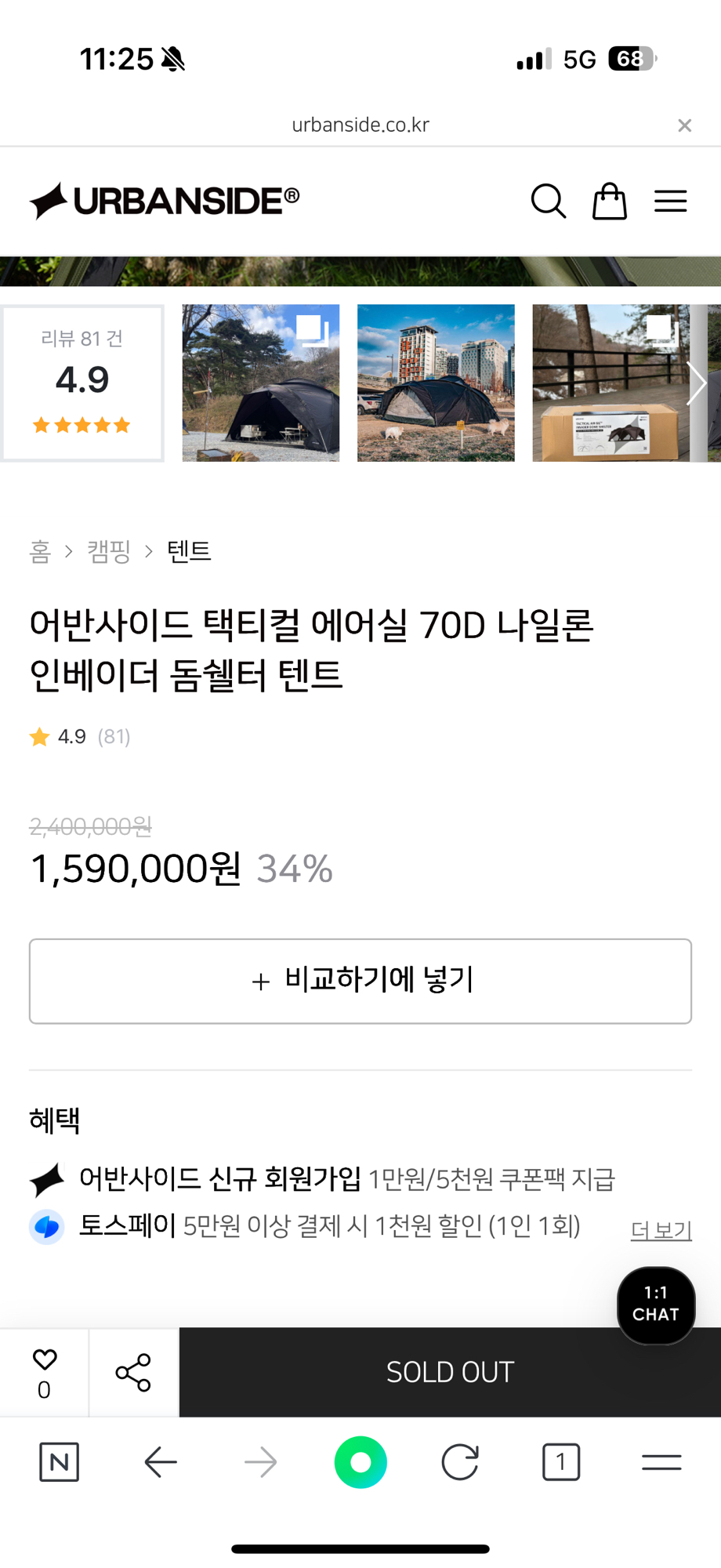721x1568 pixels.
Task: Open the 텐트 breadcrumb category
Action: (x=189, y=552)
